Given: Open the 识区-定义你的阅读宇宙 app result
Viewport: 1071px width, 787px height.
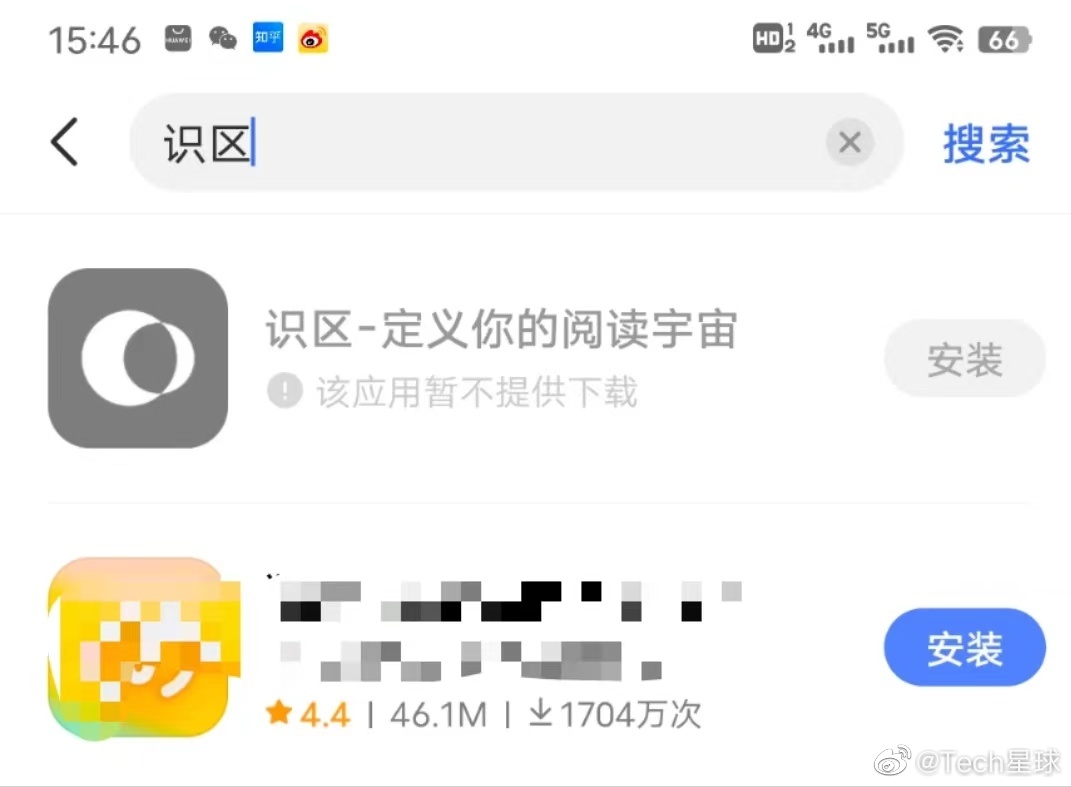Looking at the screenshot, I should coord(500,331).
